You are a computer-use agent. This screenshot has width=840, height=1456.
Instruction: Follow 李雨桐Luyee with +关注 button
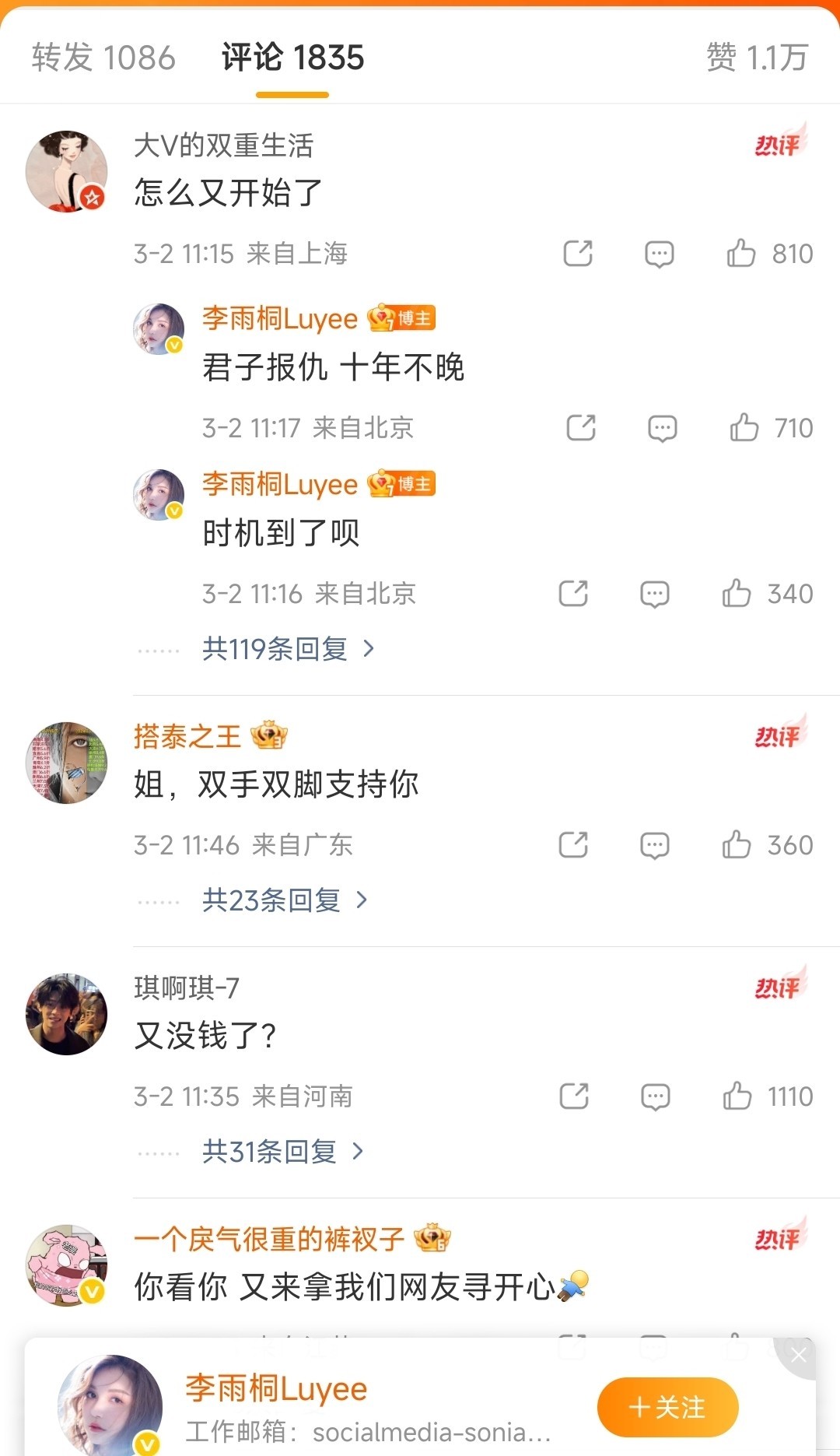[667, 1407]
